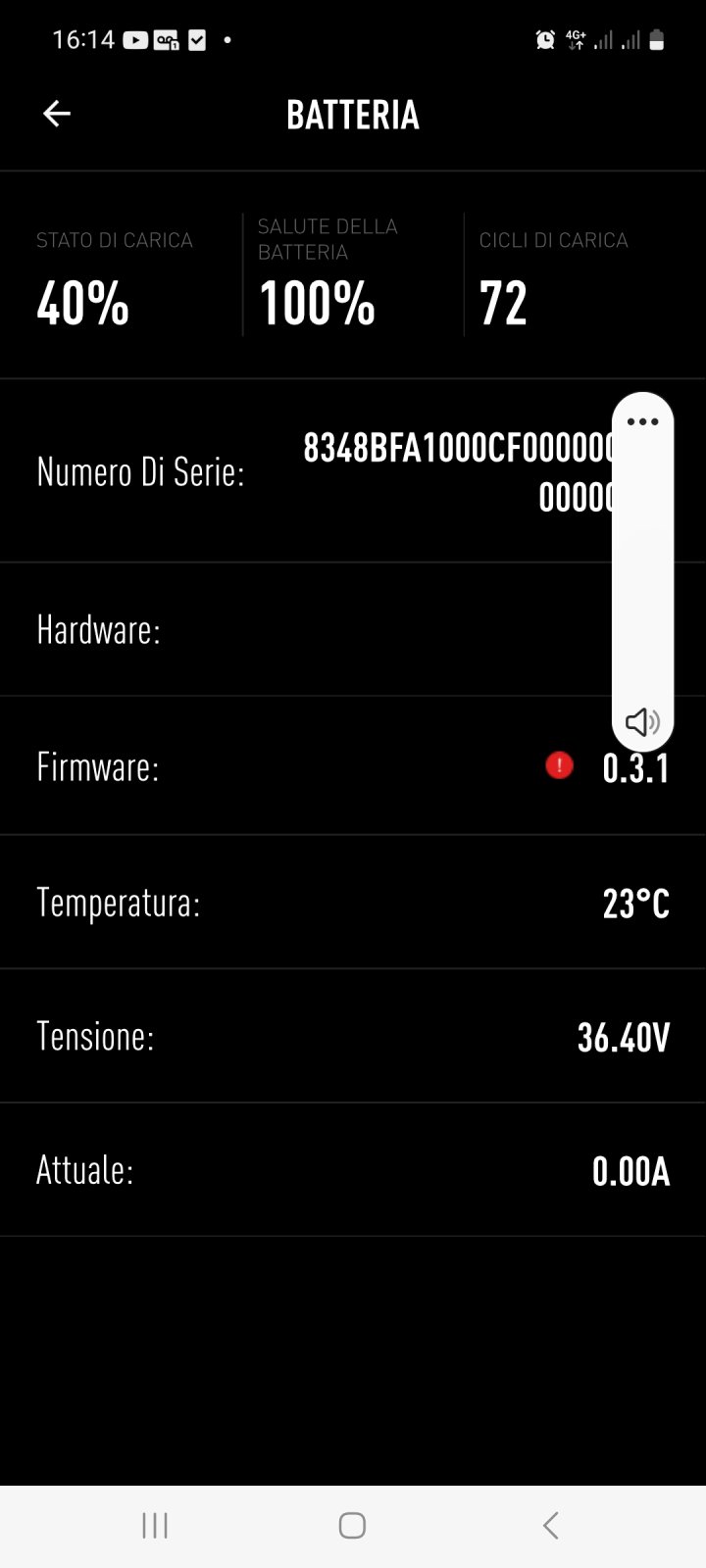The width and height of the screenshot is (706, 1568).
Task: Go to the home screen
Action: pyautogui.click(x=352, y=1525)
